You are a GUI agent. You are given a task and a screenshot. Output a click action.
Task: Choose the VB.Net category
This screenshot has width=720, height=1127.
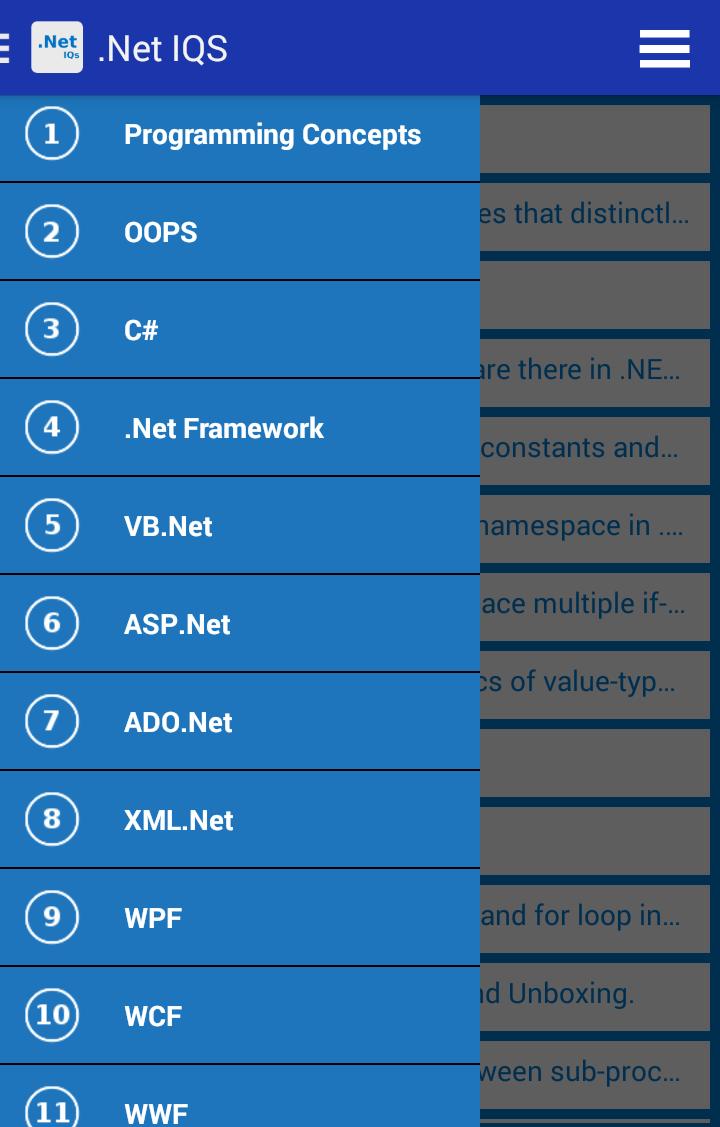pyautogui.click(x=240, y=526)
